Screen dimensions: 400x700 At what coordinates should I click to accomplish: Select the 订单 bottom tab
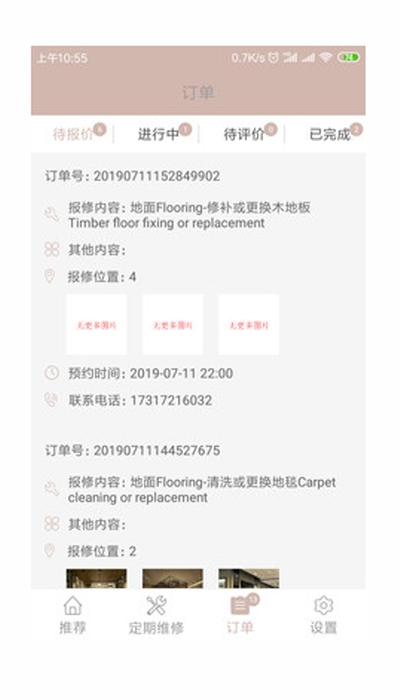coord(240,616)
